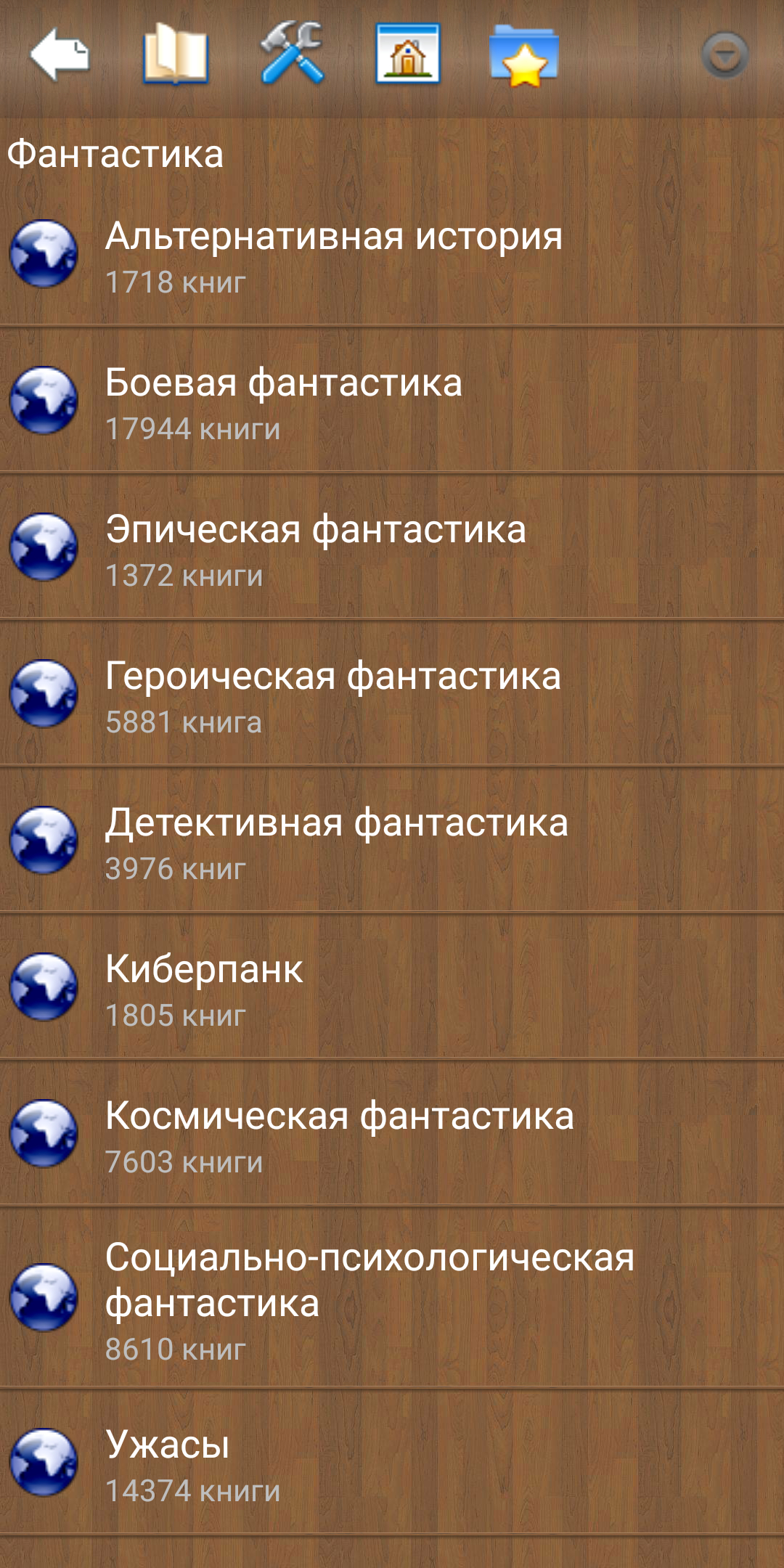The image size is (784, 1568).
Task: Select Боевая фантастика genre
Action: pyautogui.click(x=392, y=401)
